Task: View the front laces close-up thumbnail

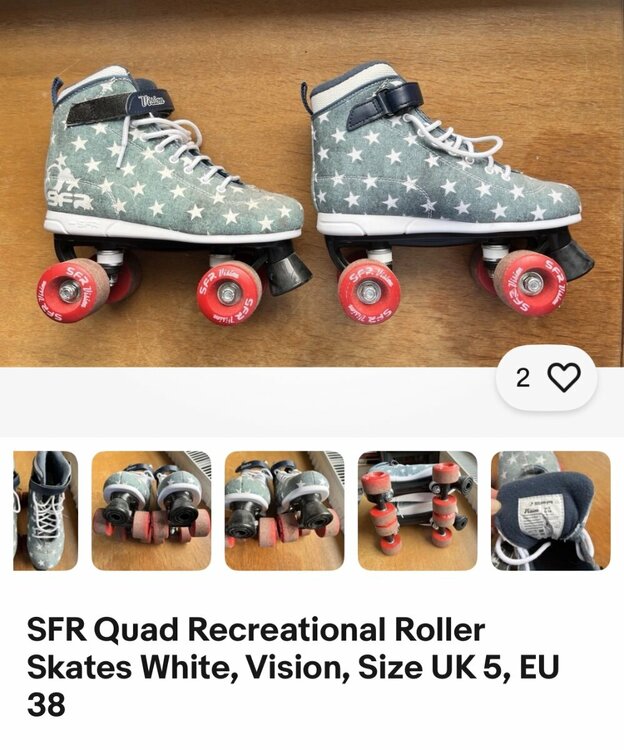Action: point(45,510)
